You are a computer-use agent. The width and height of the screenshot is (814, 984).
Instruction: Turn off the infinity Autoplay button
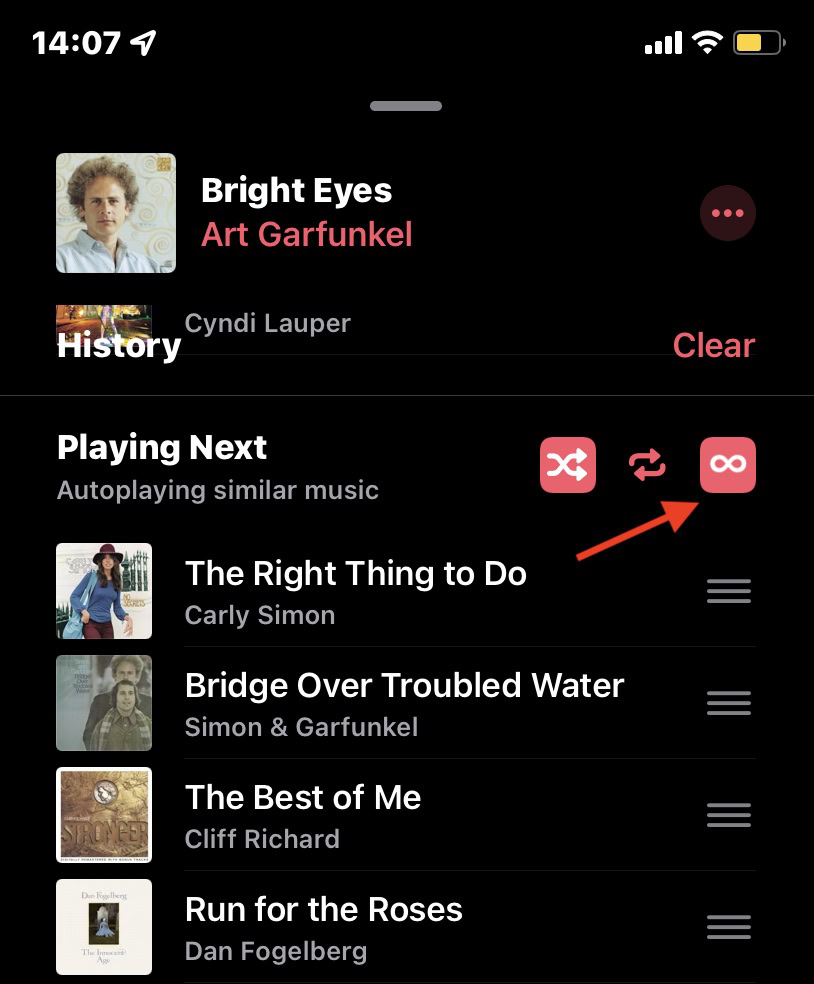(x=727, y=465)
